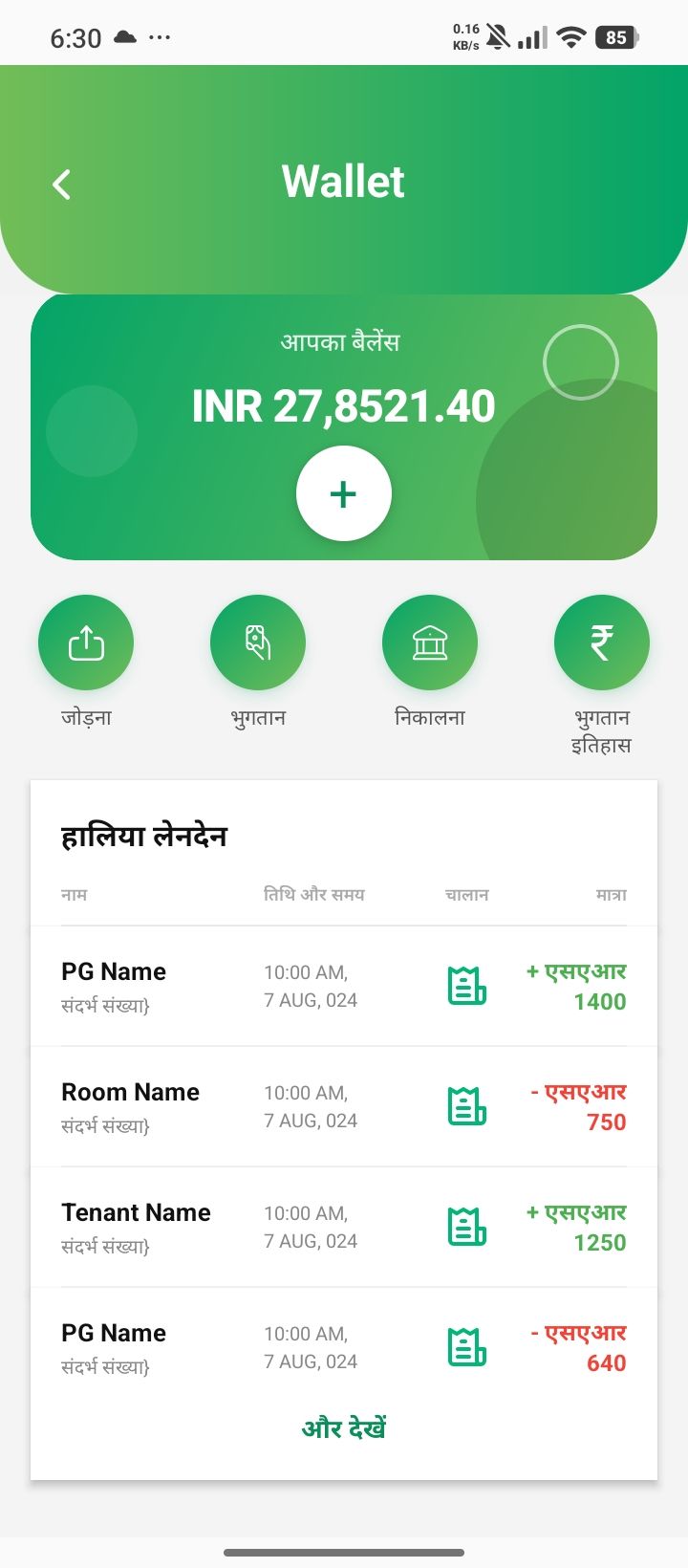688x1568 pixels.
Task: Tap the plus button on balance card
Action: click(x=343, y=493)
